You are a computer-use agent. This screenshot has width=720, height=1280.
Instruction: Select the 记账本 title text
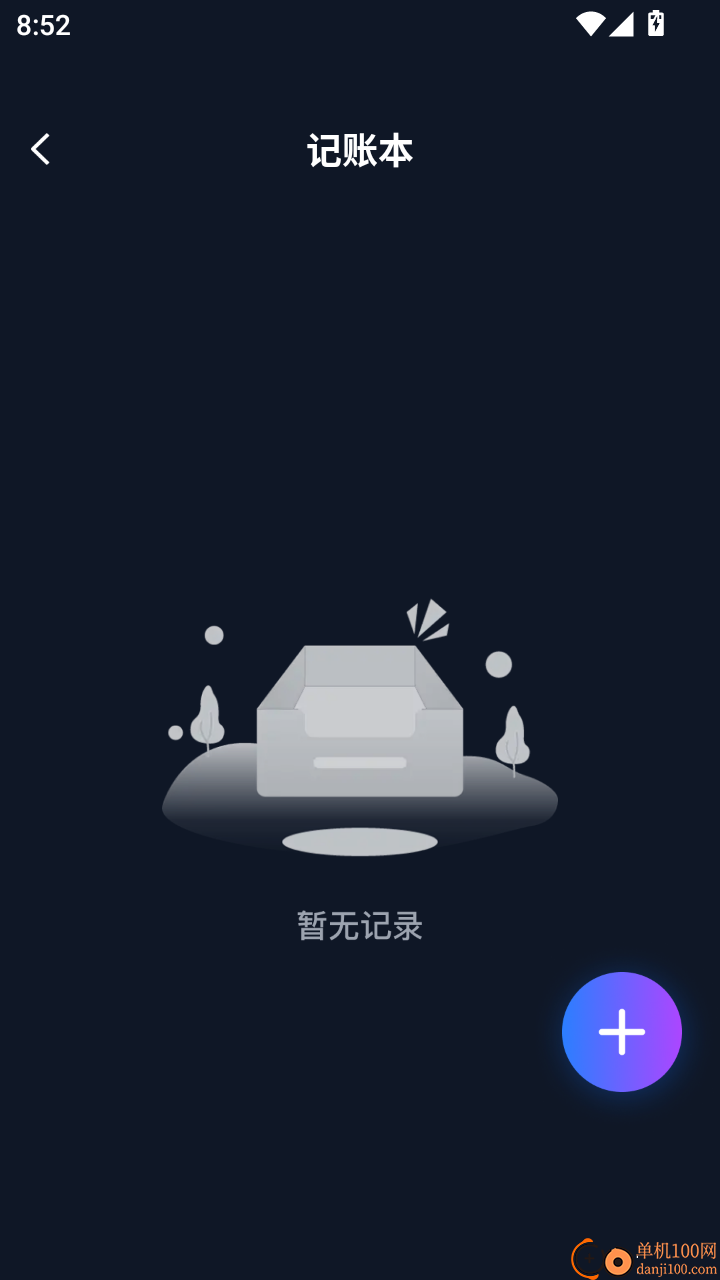click(360, 150)
